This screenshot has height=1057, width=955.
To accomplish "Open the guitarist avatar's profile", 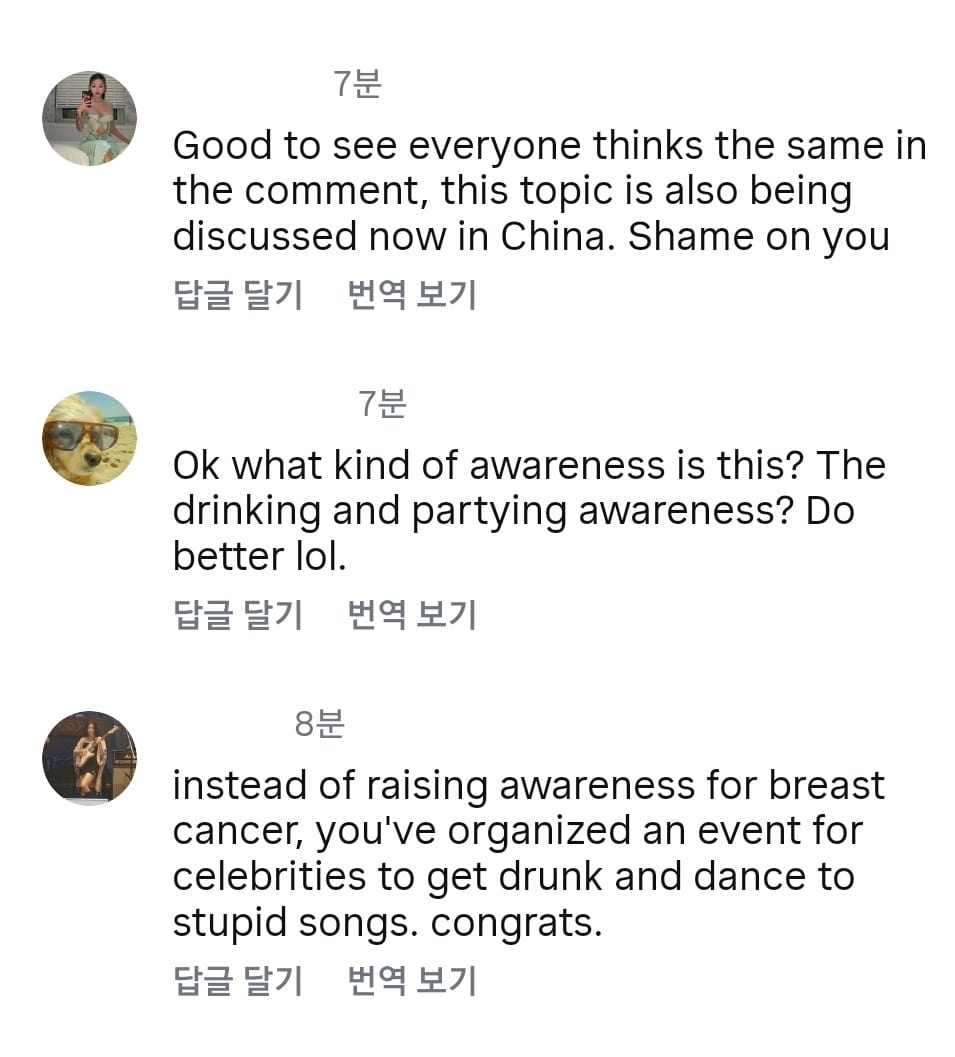I will tap(89, 757).
